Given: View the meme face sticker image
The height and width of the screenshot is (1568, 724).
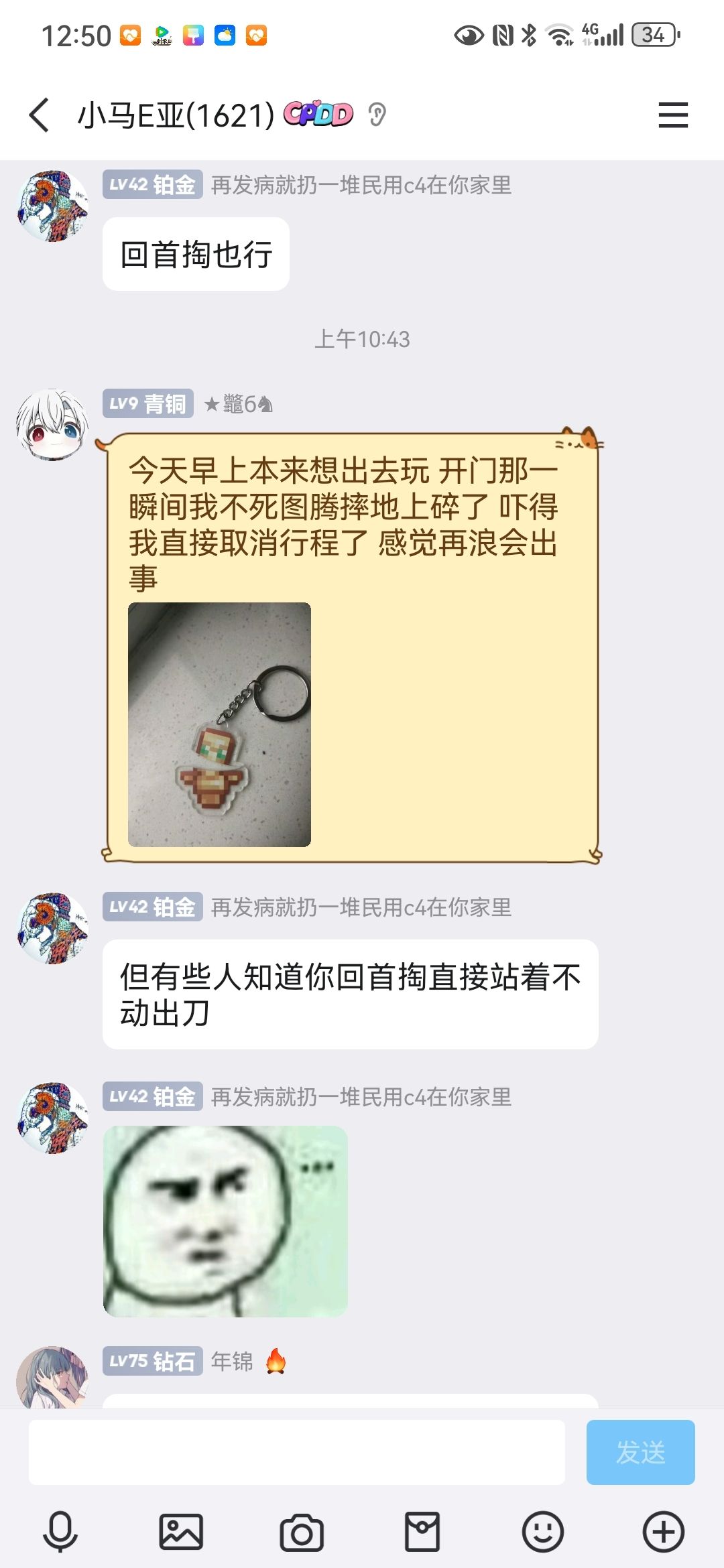Looking at the screenshot, I should 225,1221.
